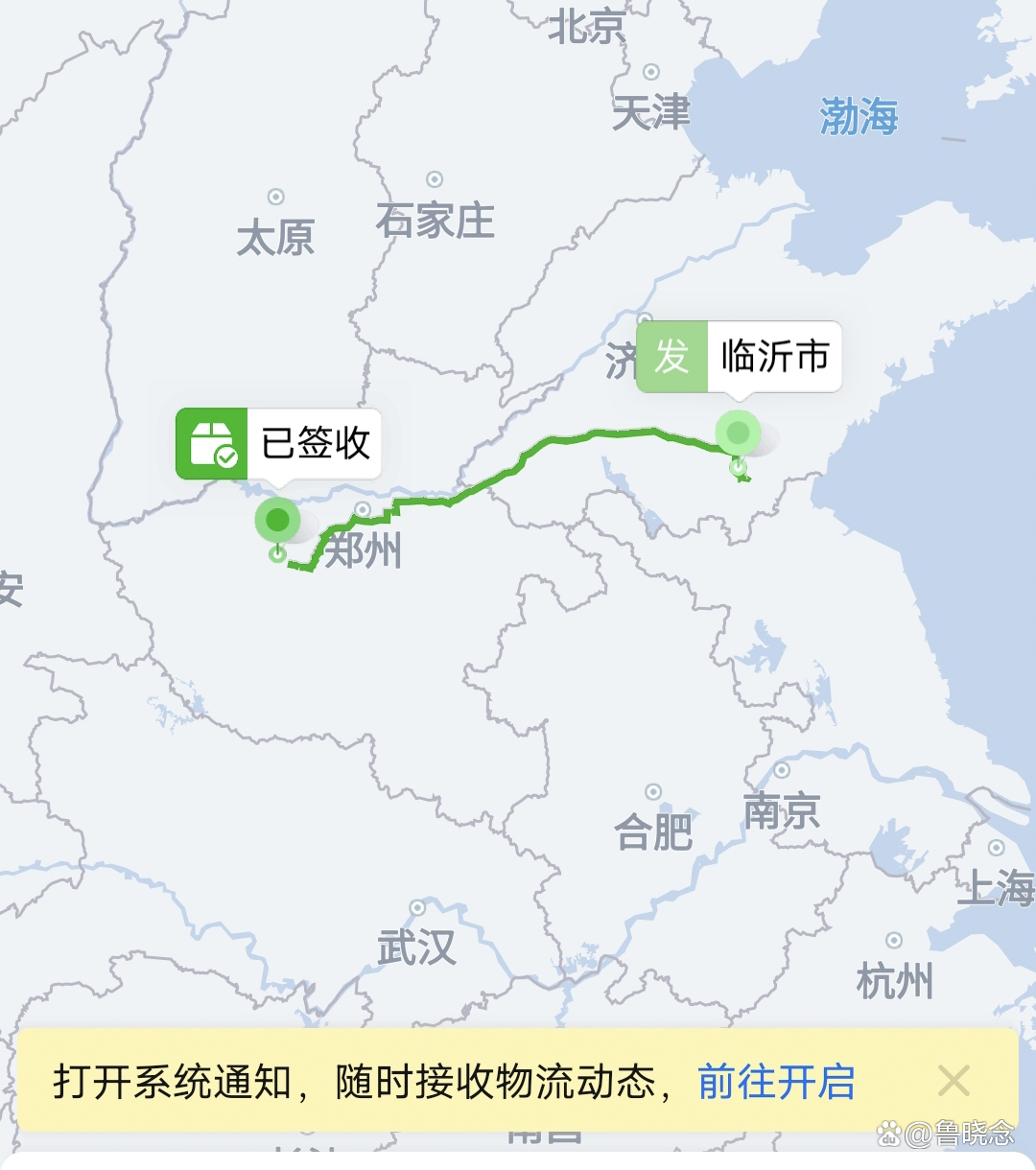1036x1170 pixels.
Task: Tap the 已签收 delivery marker on the map
Action: 278,444
